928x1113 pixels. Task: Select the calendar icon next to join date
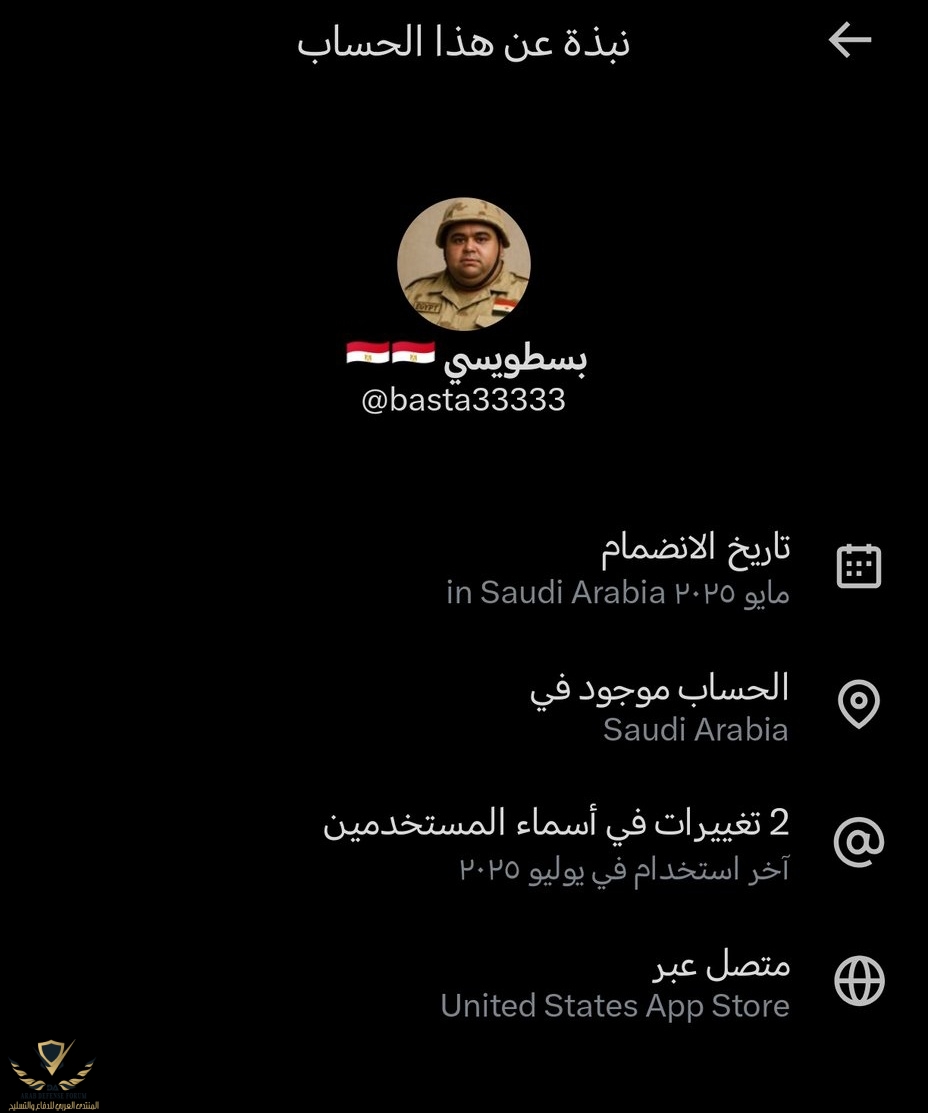[x=858, y=565]
